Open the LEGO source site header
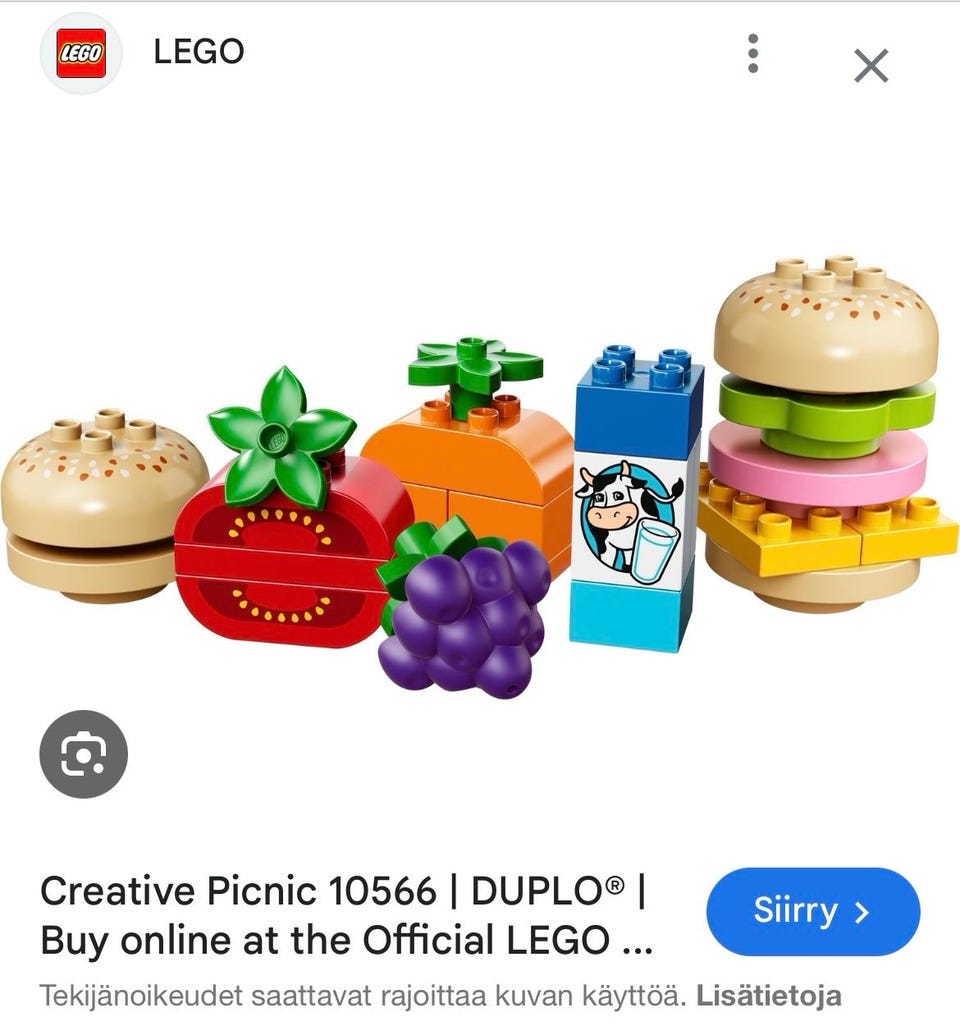The height and width of the screenshot is (1026, 960). [x=198, y=52]
